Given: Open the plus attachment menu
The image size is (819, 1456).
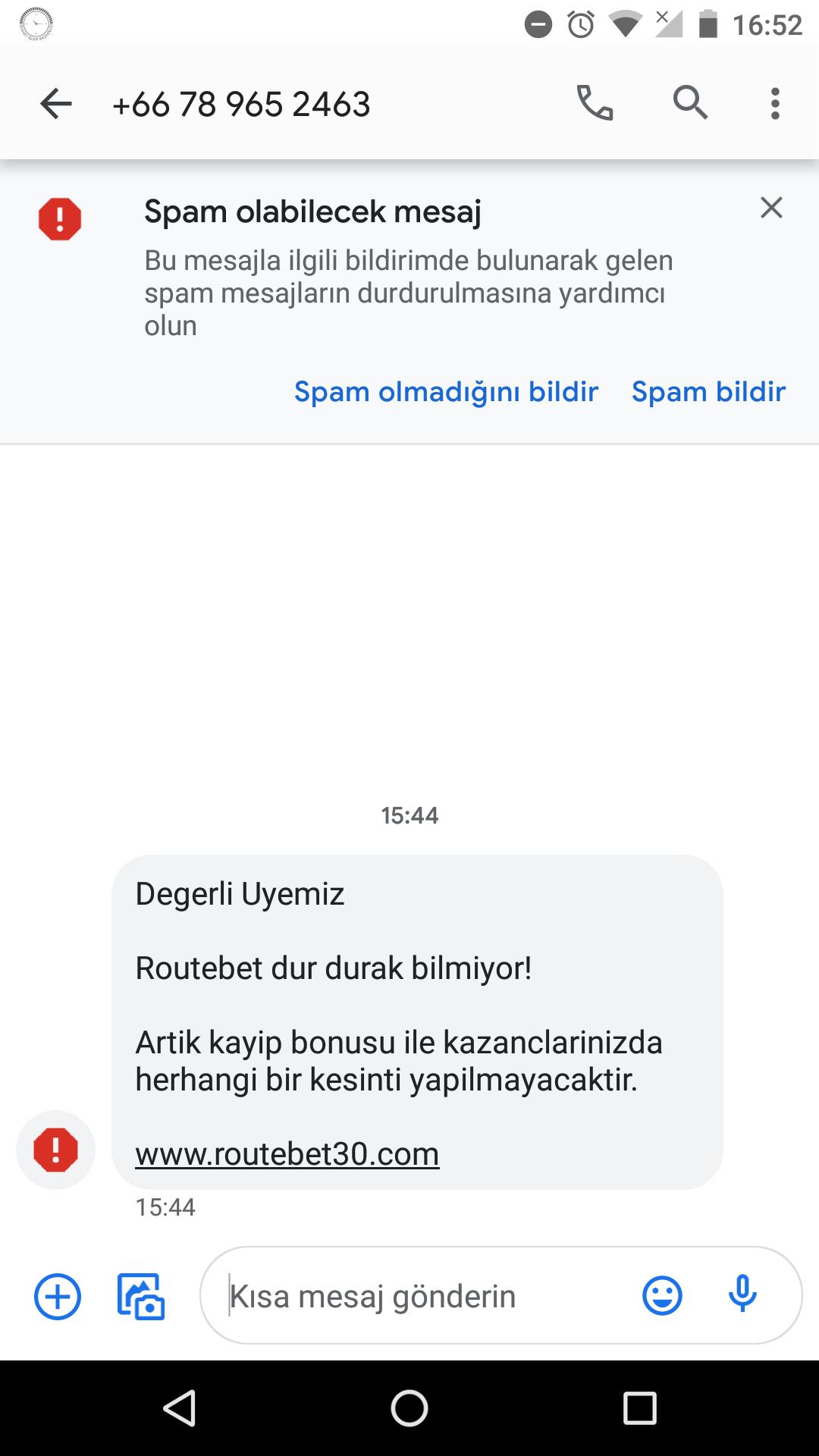Looking at the screenshot, I should point(58,1296).
